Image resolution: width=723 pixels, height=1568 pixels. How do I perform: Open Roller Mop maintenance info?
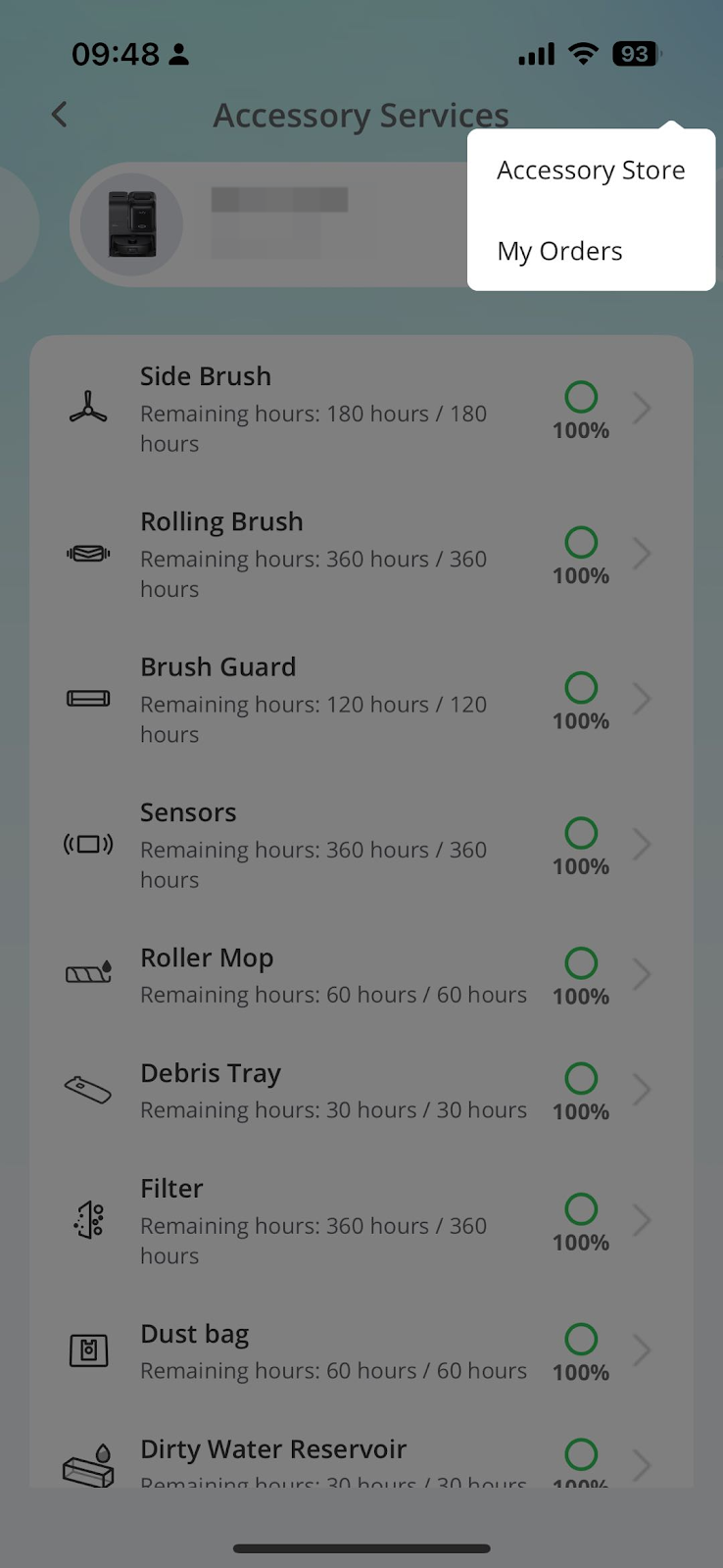(x=361, y=975)
